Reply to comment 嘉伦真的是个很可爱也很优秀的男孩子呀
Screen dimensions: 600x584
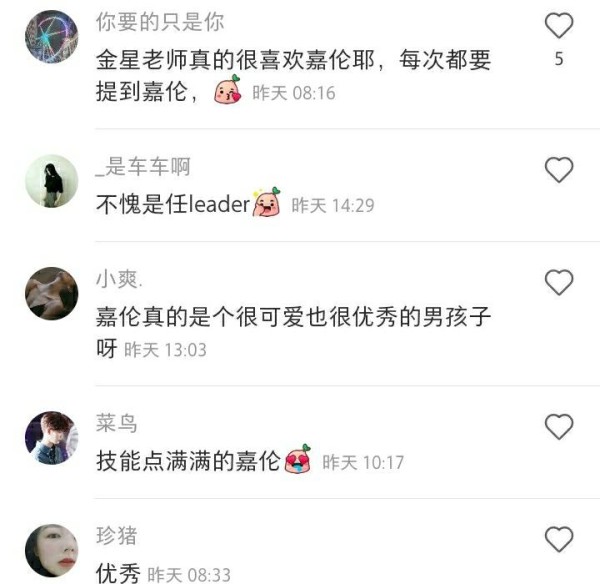point(290,318)
